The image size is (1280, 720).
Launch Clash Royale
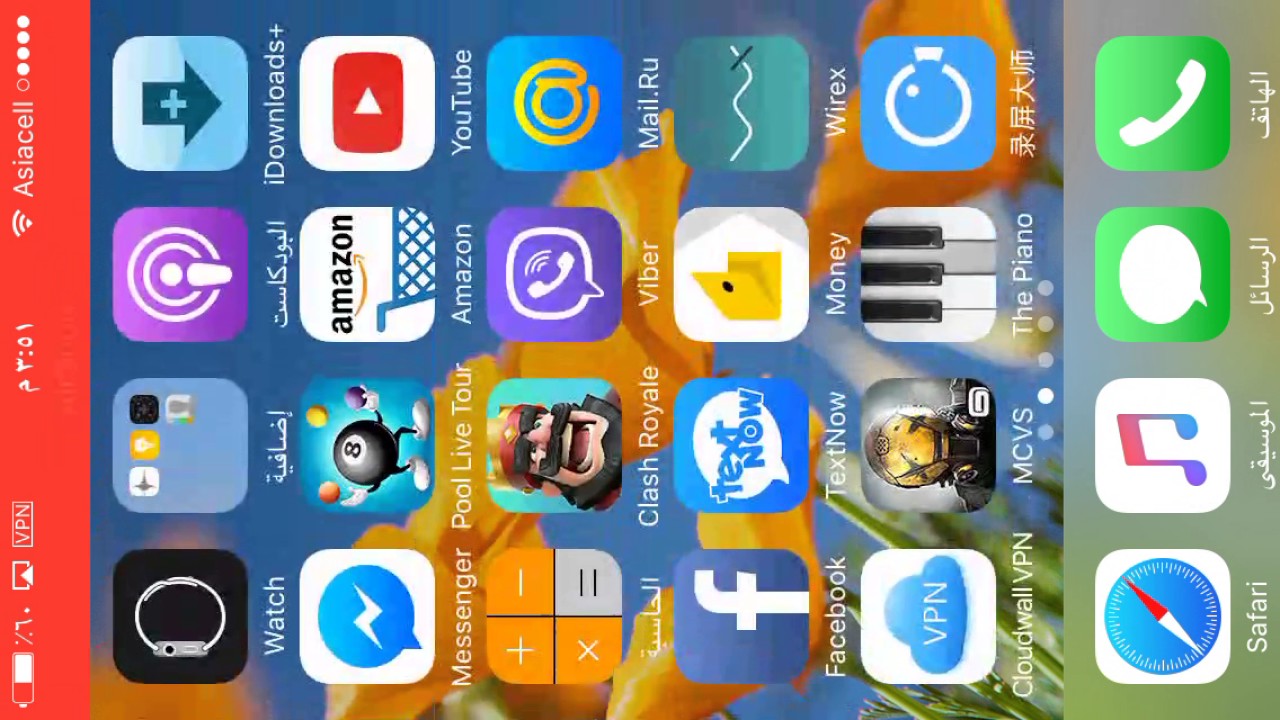tap(554, 445)
